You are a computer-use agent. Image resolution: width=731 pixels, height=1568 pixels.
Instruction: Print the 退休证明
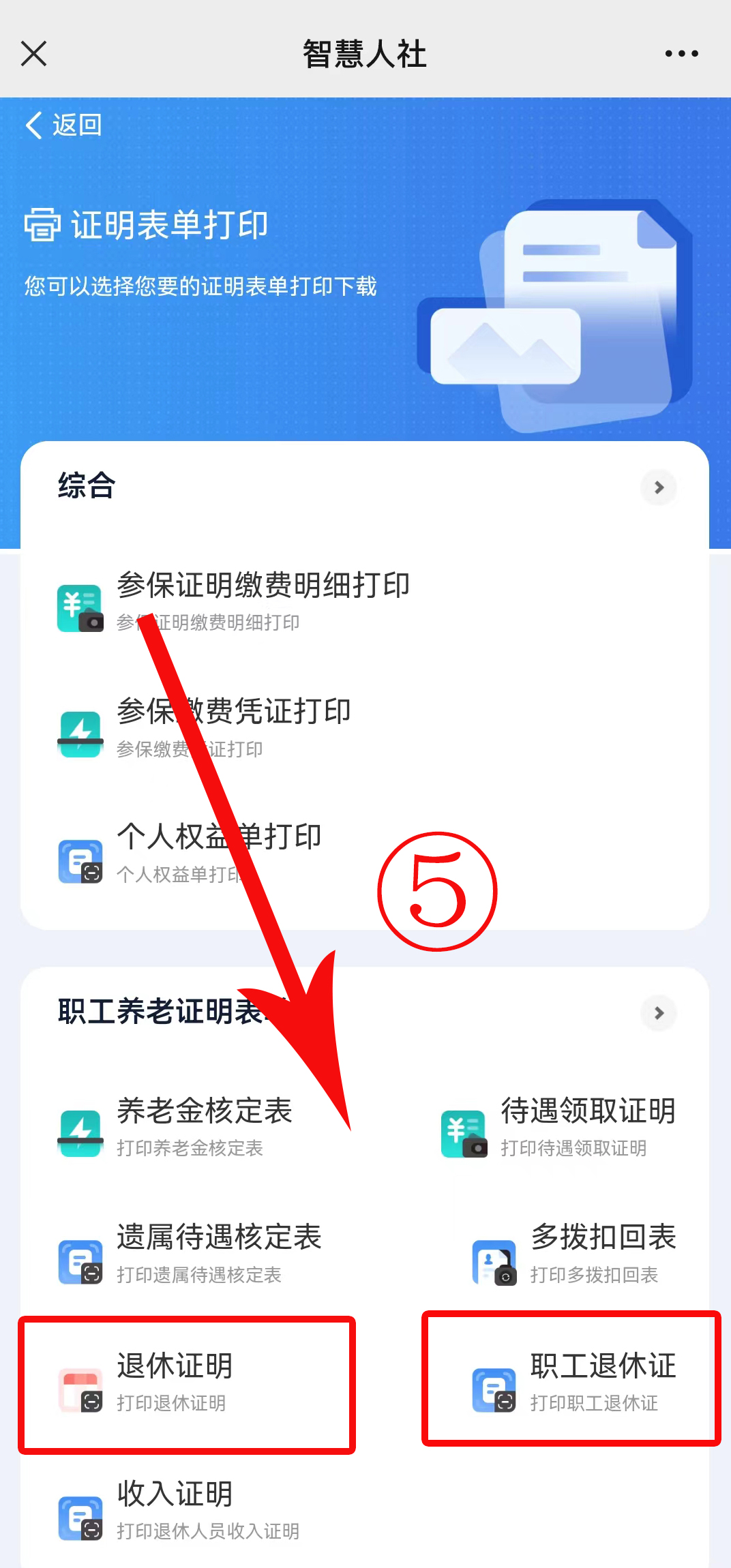click(175, 1381)
